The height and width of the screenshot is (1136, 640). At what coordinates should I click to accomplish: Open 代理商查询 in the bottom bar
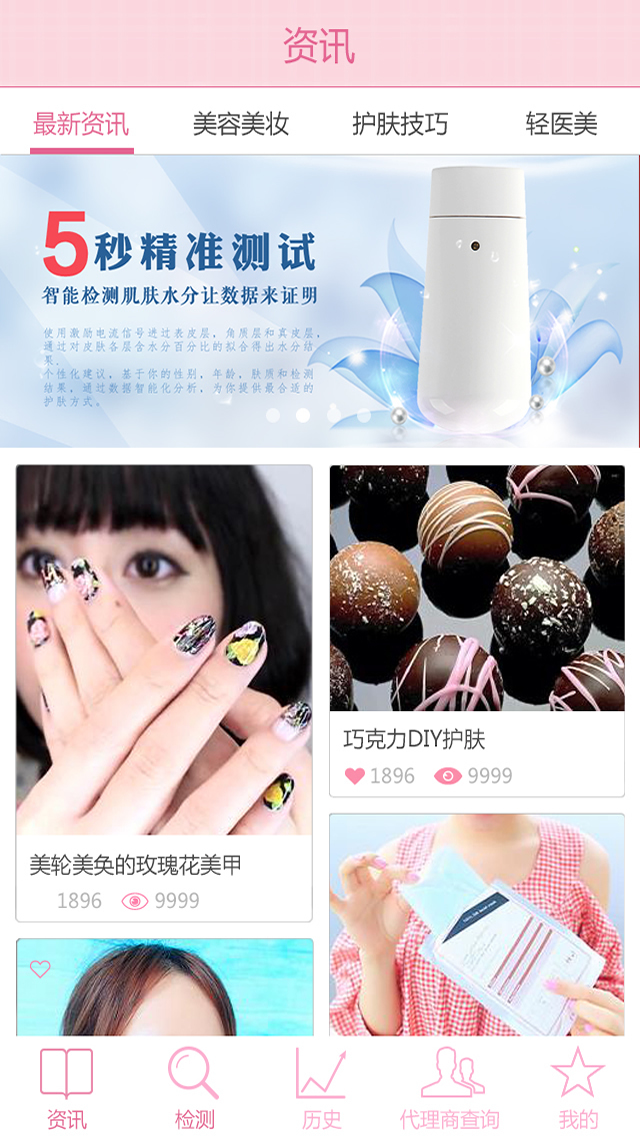coord(450,1088)
